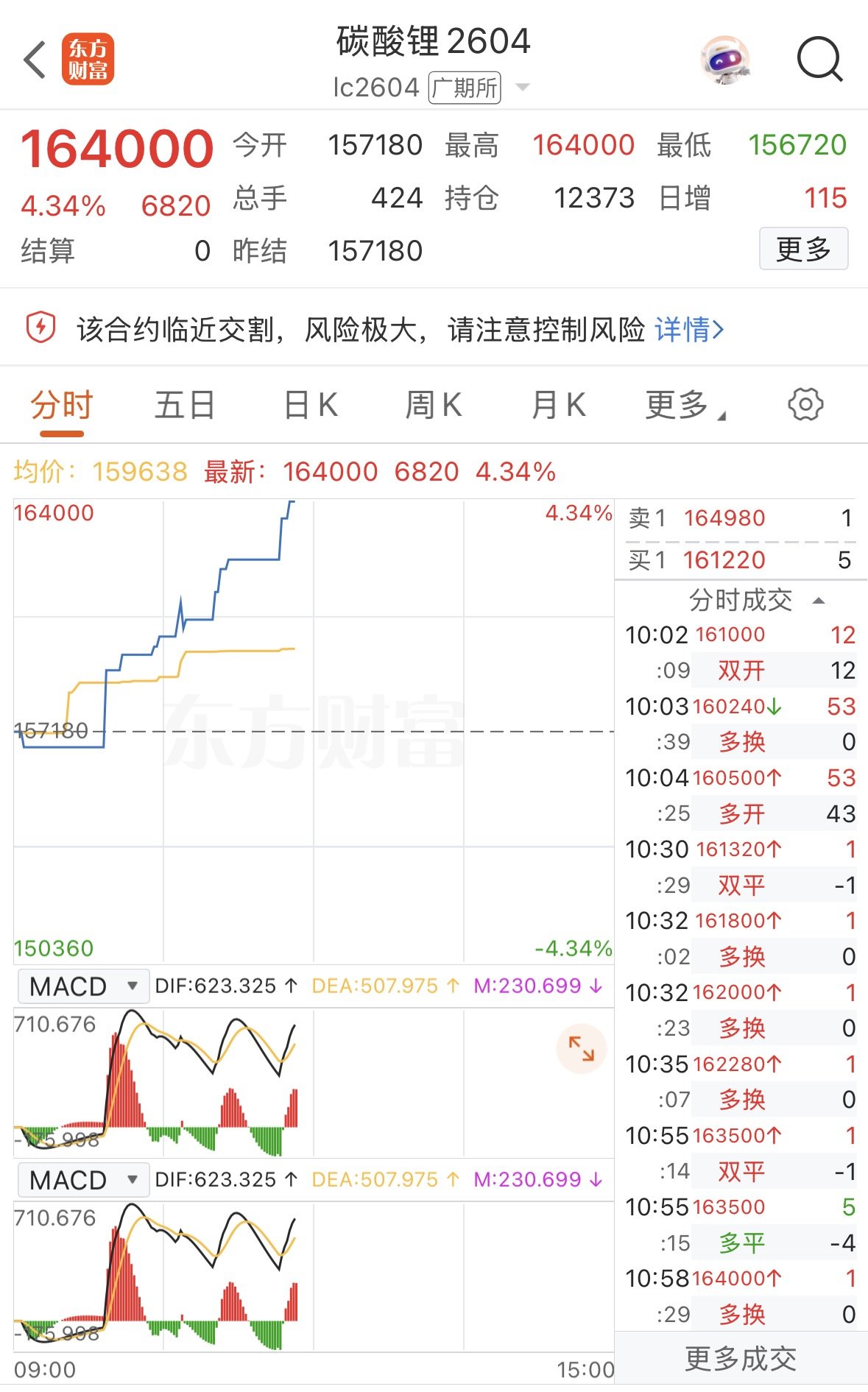Select the 分时 chart tab

(x=62, y=405)
